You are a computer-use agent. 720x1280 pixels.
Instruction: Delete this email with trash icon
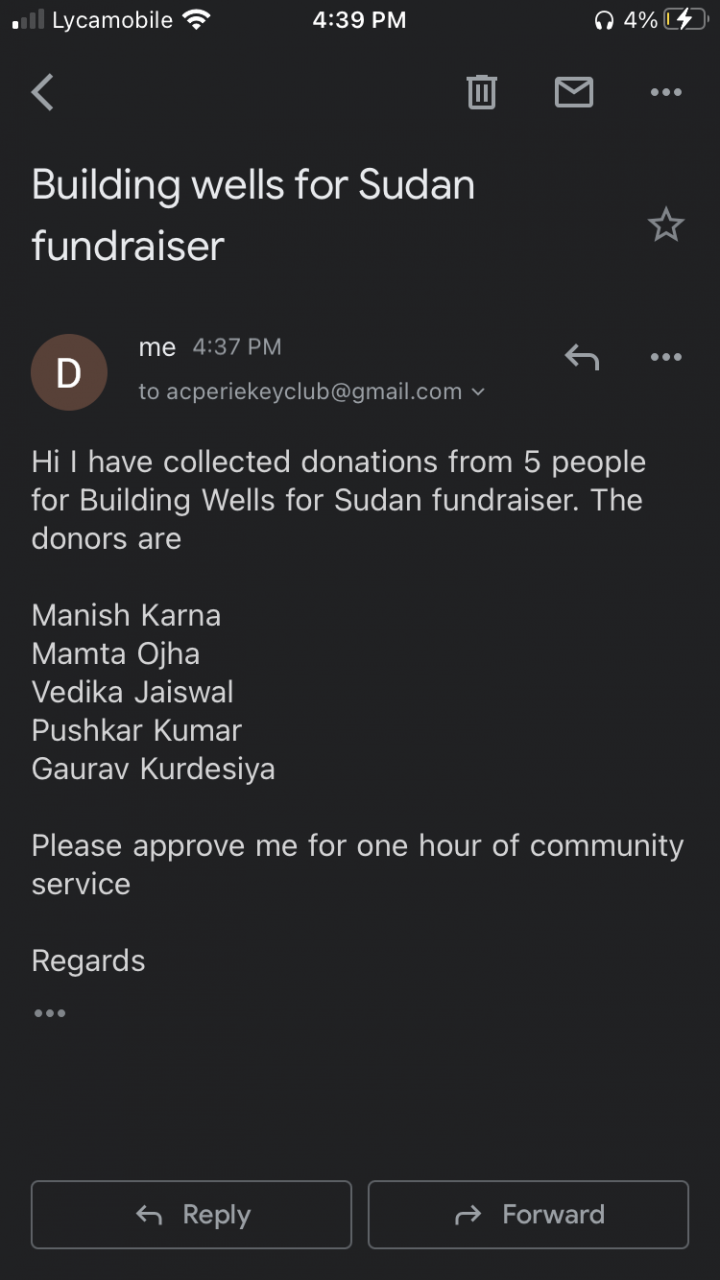[x=481, y=93]
